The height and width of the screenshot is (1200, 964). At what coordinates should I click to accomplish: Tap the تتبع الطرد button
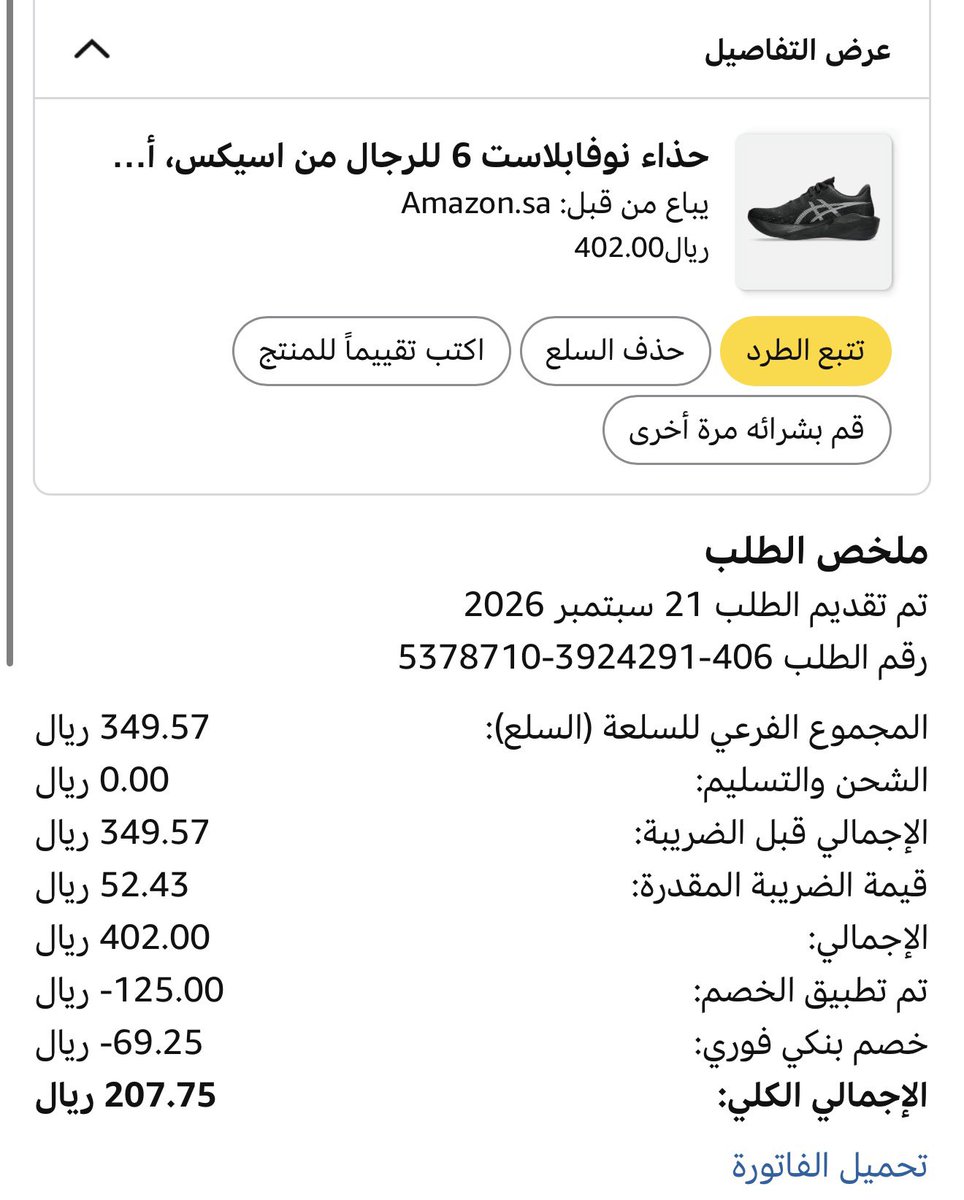coord(806,351)
